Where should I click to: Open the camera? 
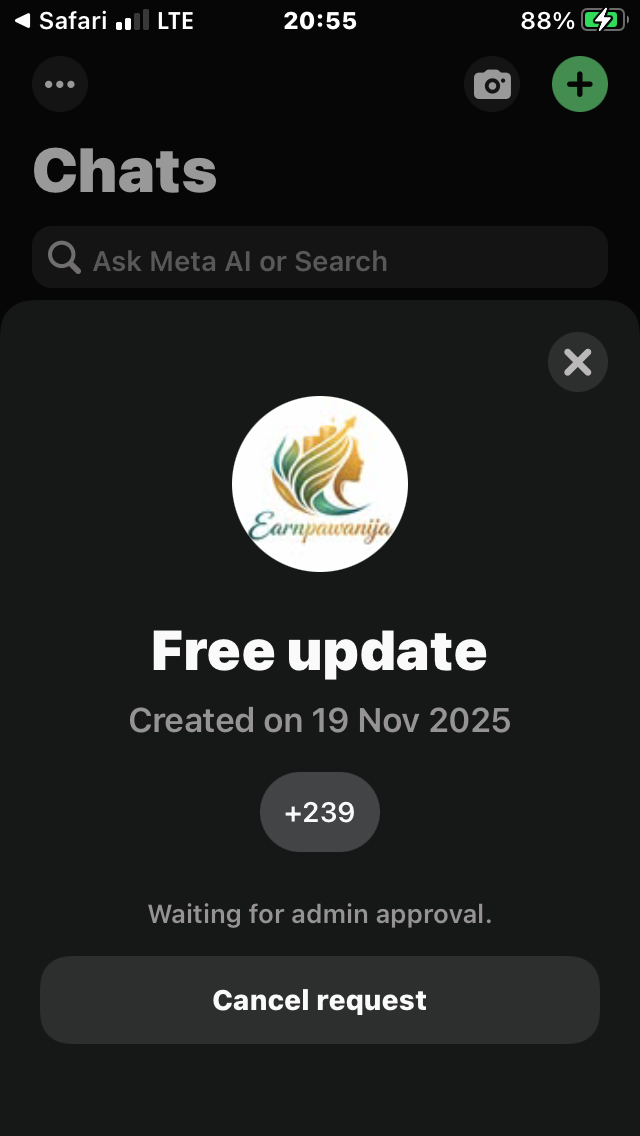coord(492,85)
